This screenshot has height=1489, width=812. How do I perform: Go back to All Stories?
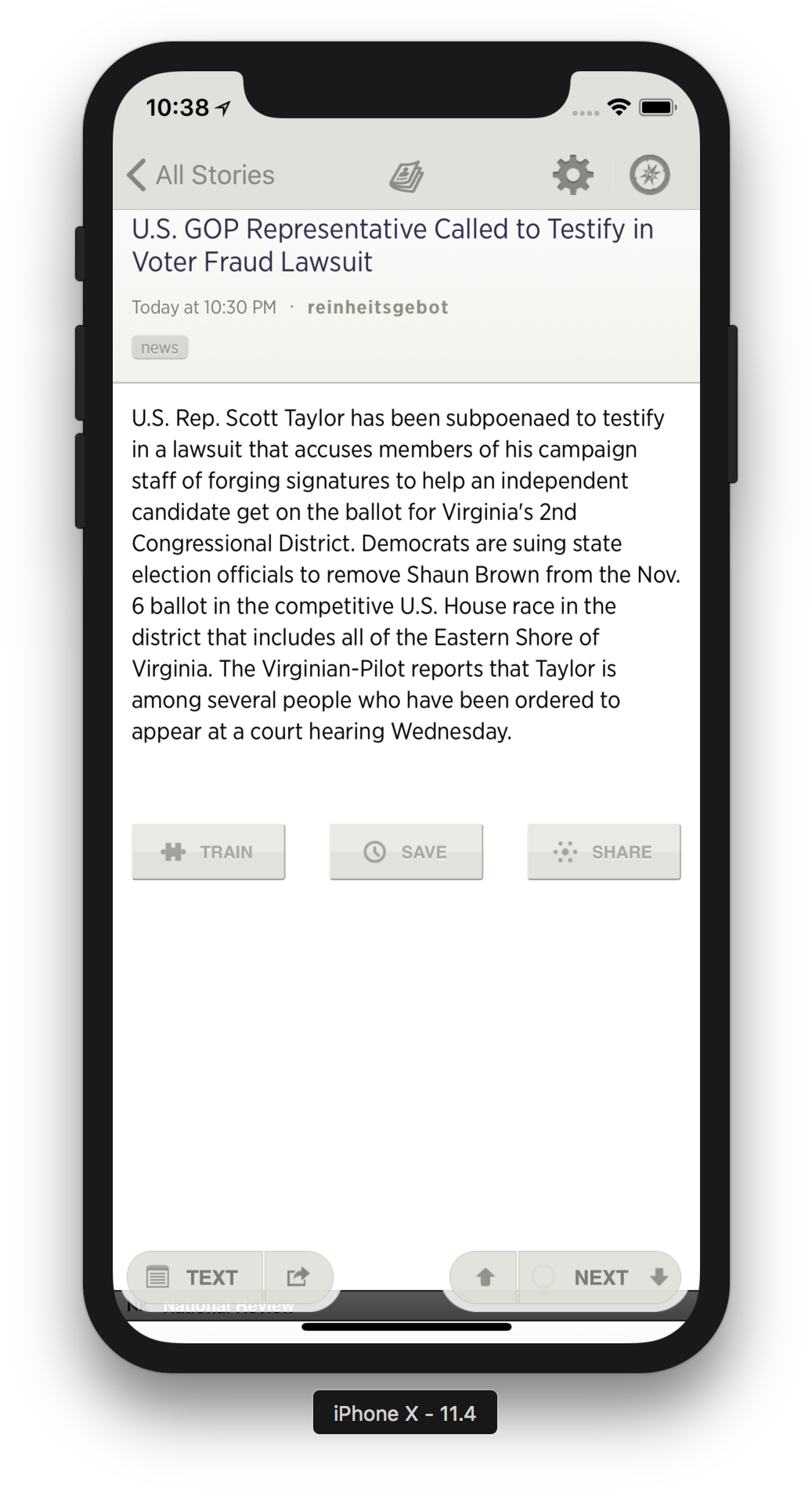201,175
